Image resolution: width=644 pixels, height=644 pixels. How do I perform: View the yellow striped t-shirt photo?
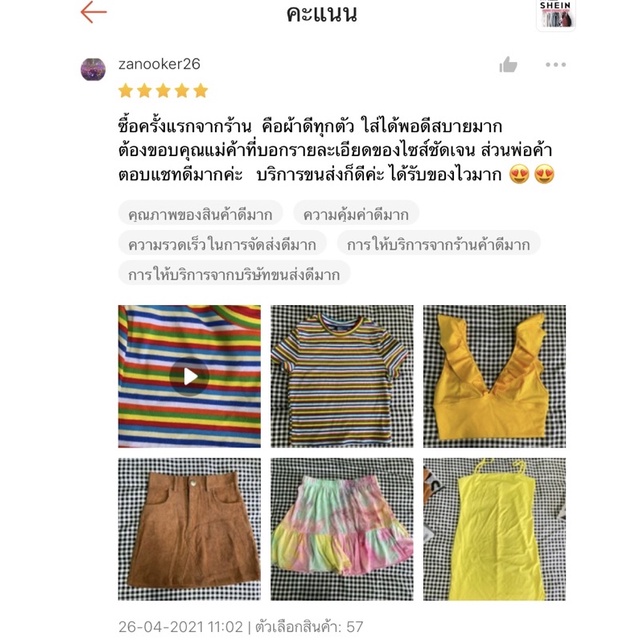coord(342,376)
